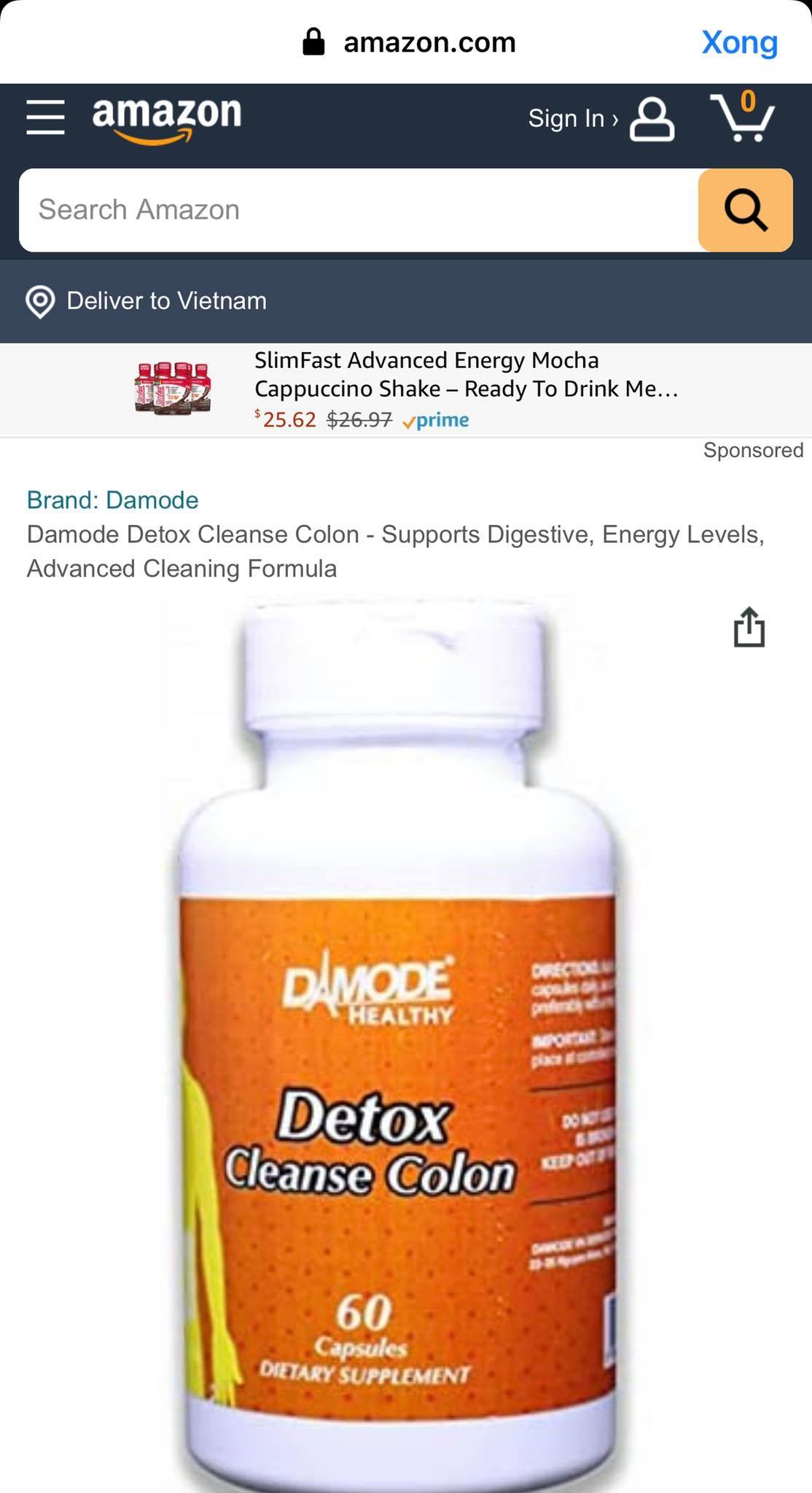Tap the orange search magnifier button
812x1493 pixels.
click(745, 210)
